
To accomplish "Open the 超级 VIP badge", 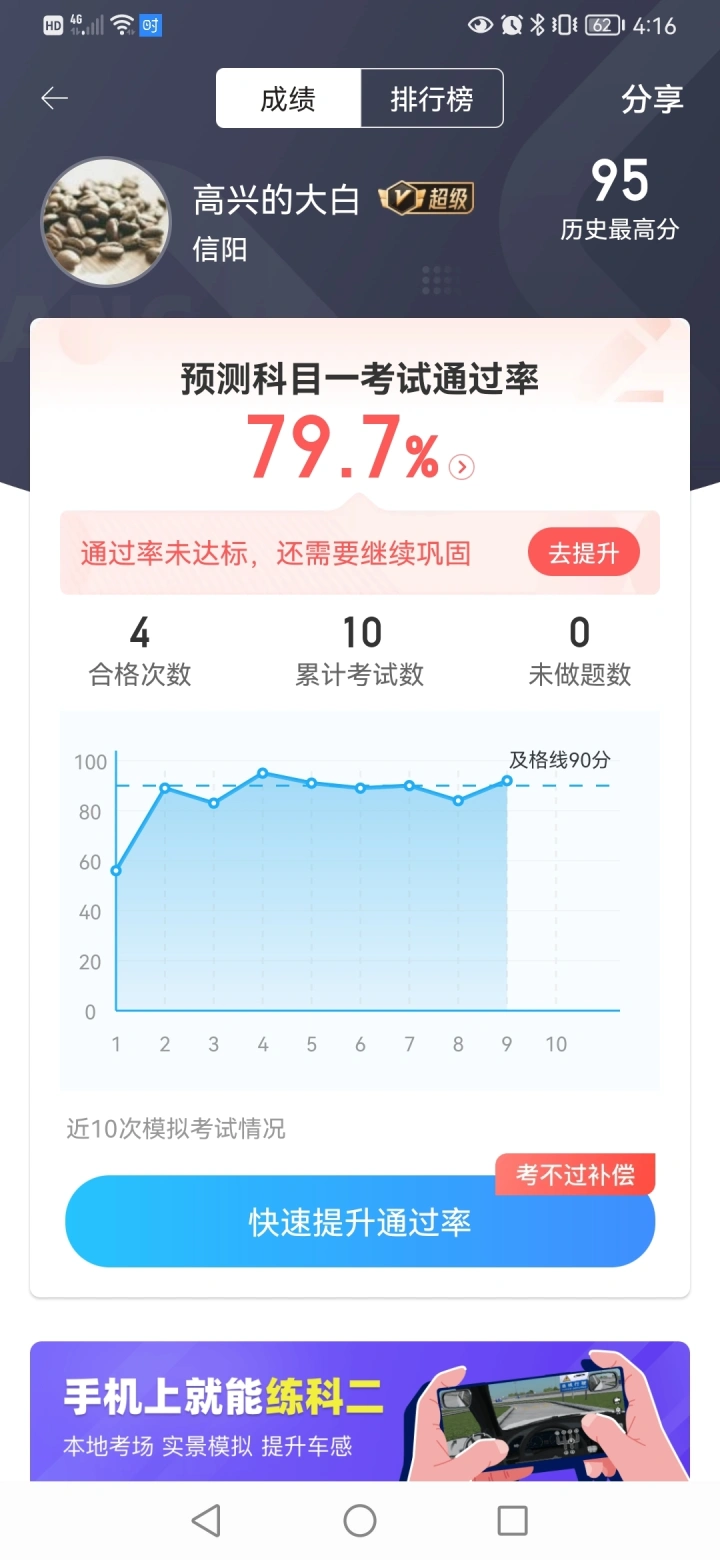I will (427, 199).
